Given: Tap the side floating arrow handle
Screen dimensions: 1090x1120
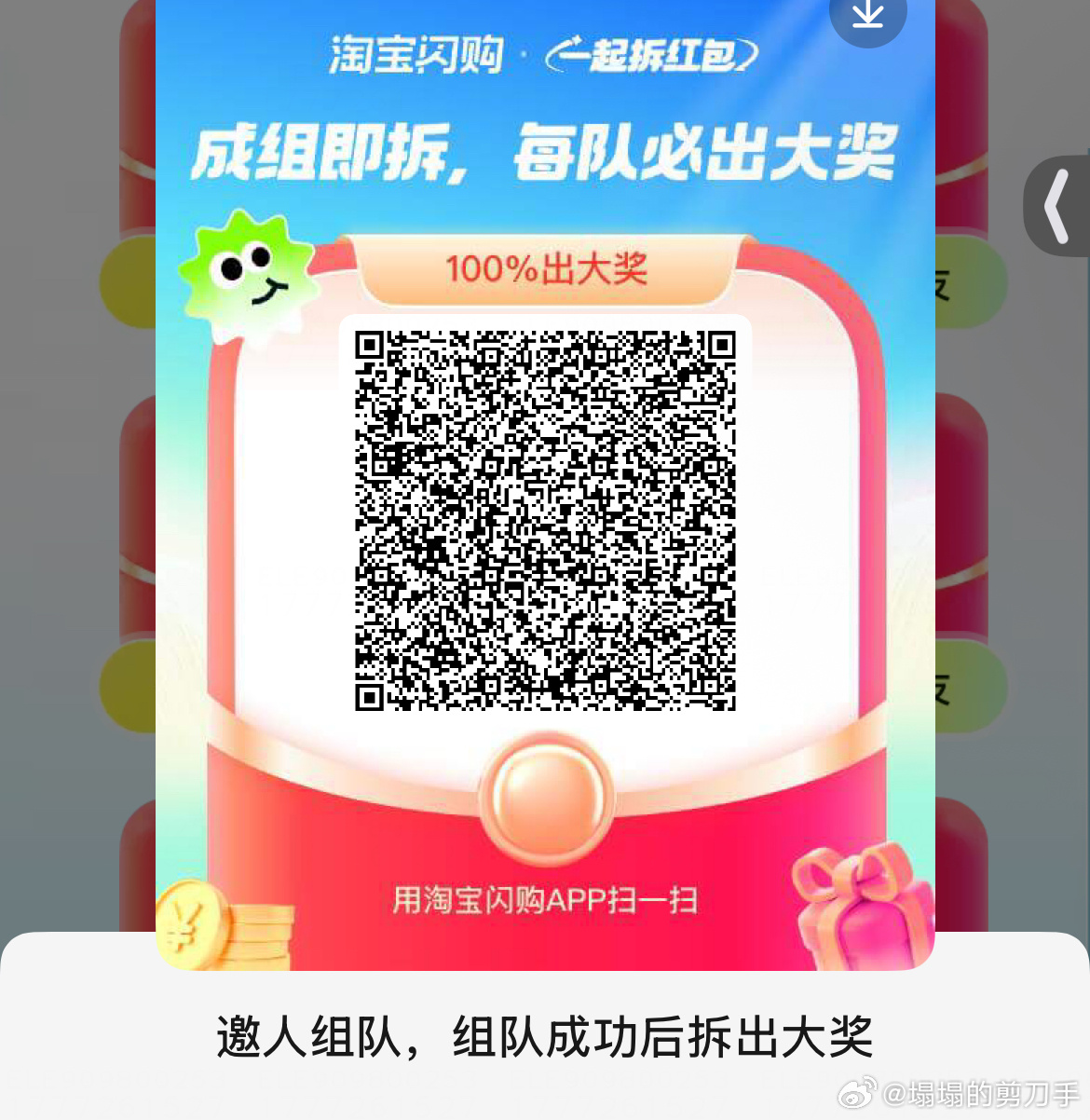Looking at the screenshot, I should click(1057, 206).
